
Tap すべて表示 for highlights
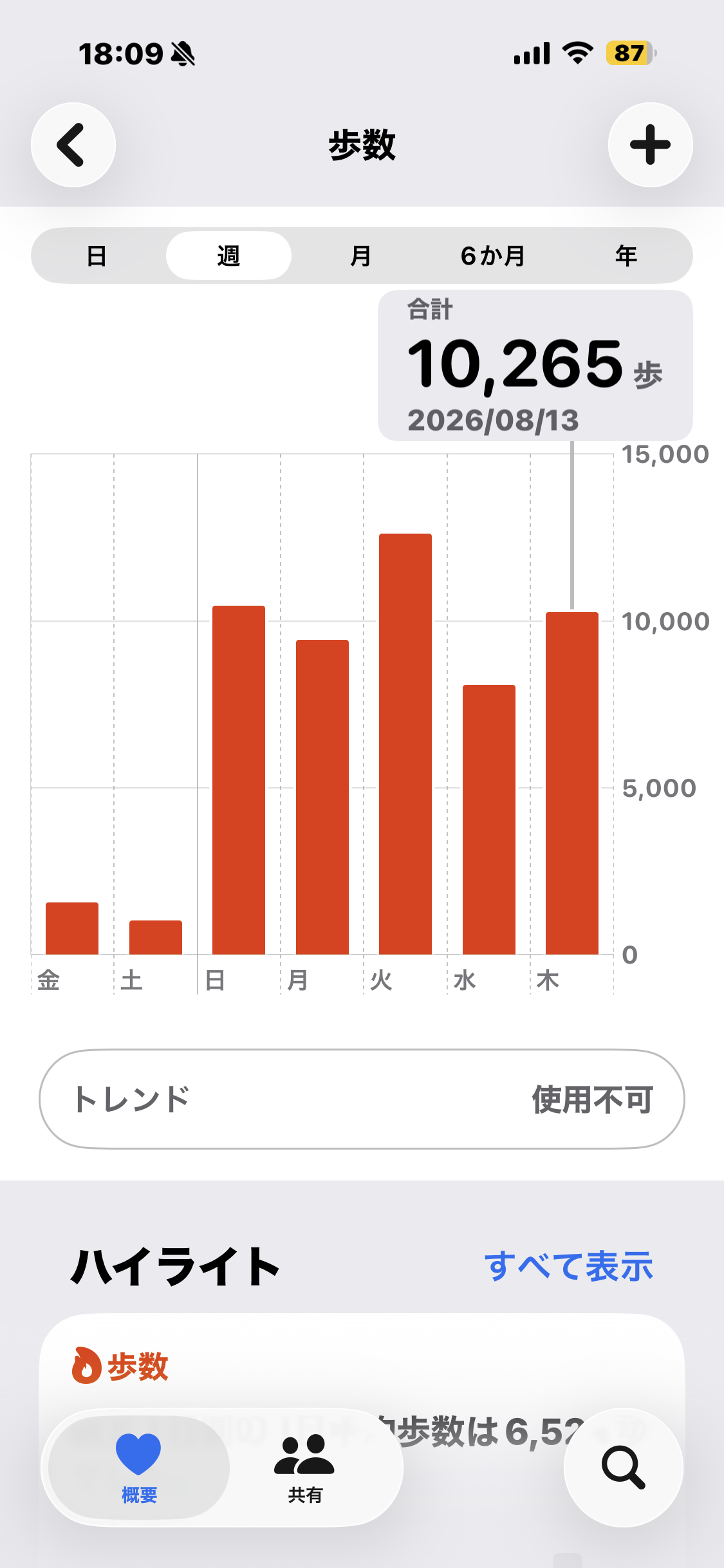[569, 1266]
